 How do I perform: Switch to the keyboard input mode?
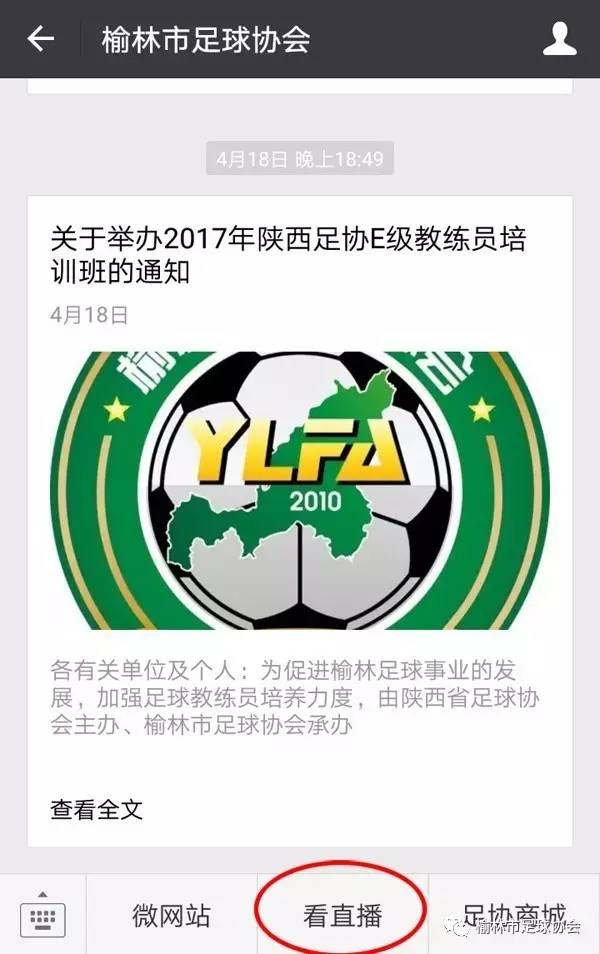click(42, 915)
